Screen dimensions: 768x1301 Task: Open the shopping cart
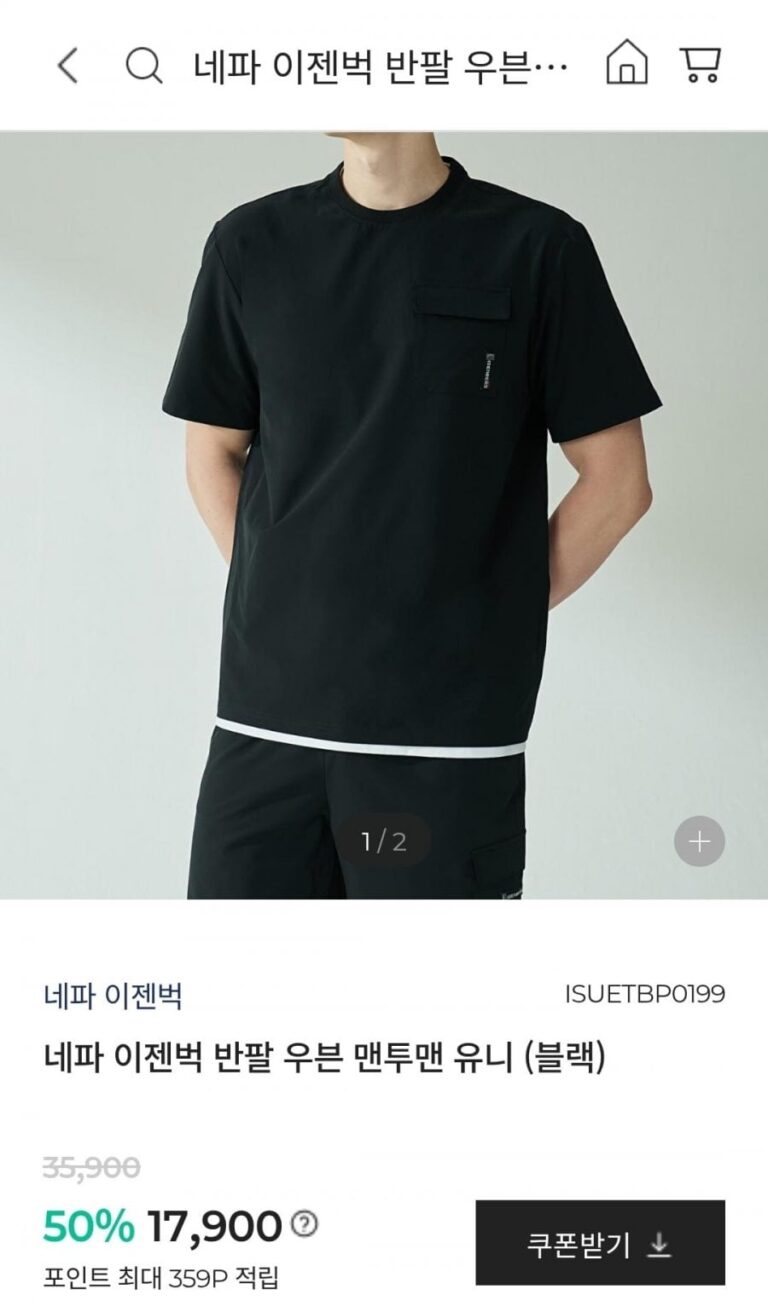[x=701, y=66]
